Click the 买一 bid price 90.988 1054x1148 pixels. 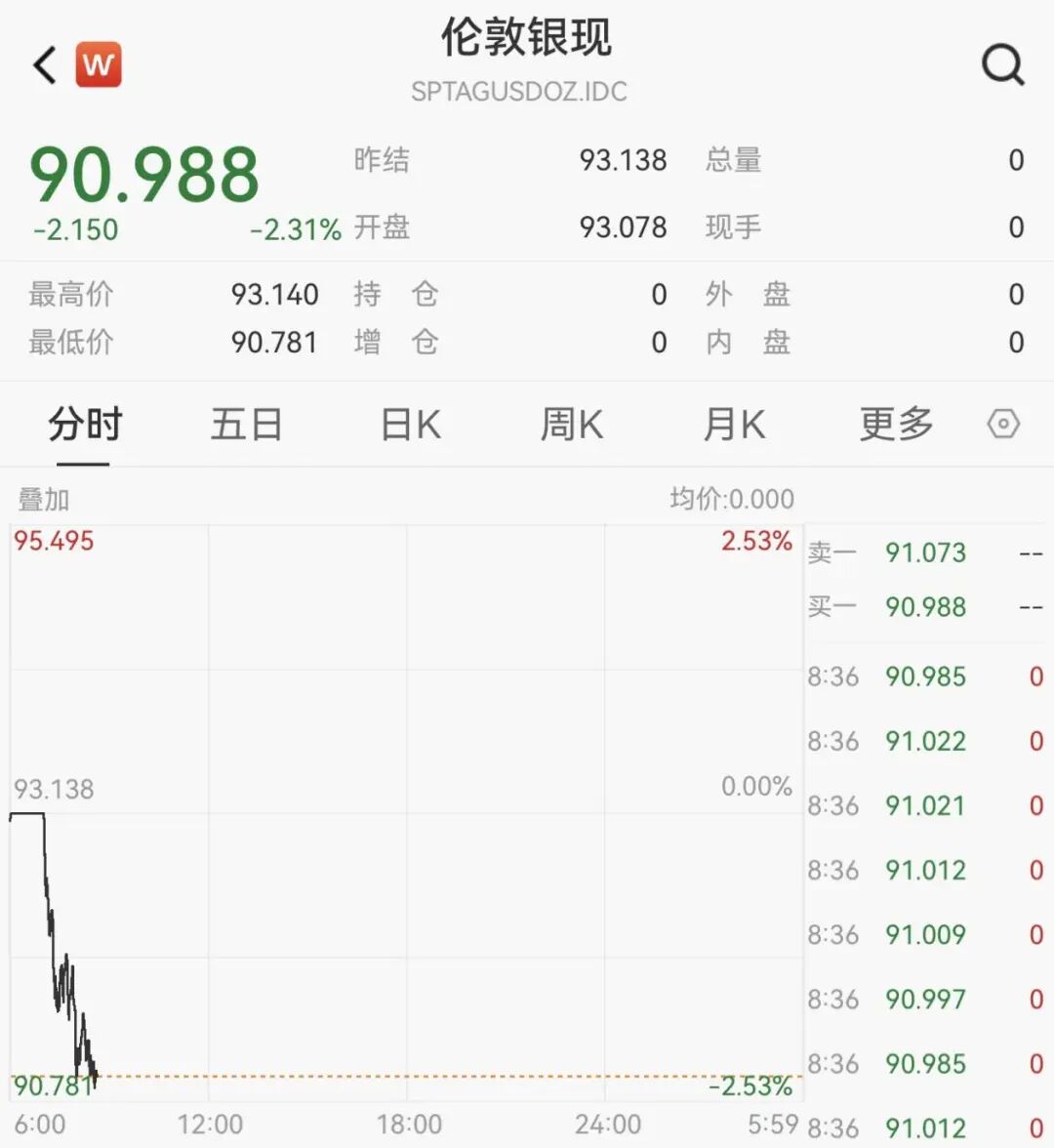click(x=925, y=606)
